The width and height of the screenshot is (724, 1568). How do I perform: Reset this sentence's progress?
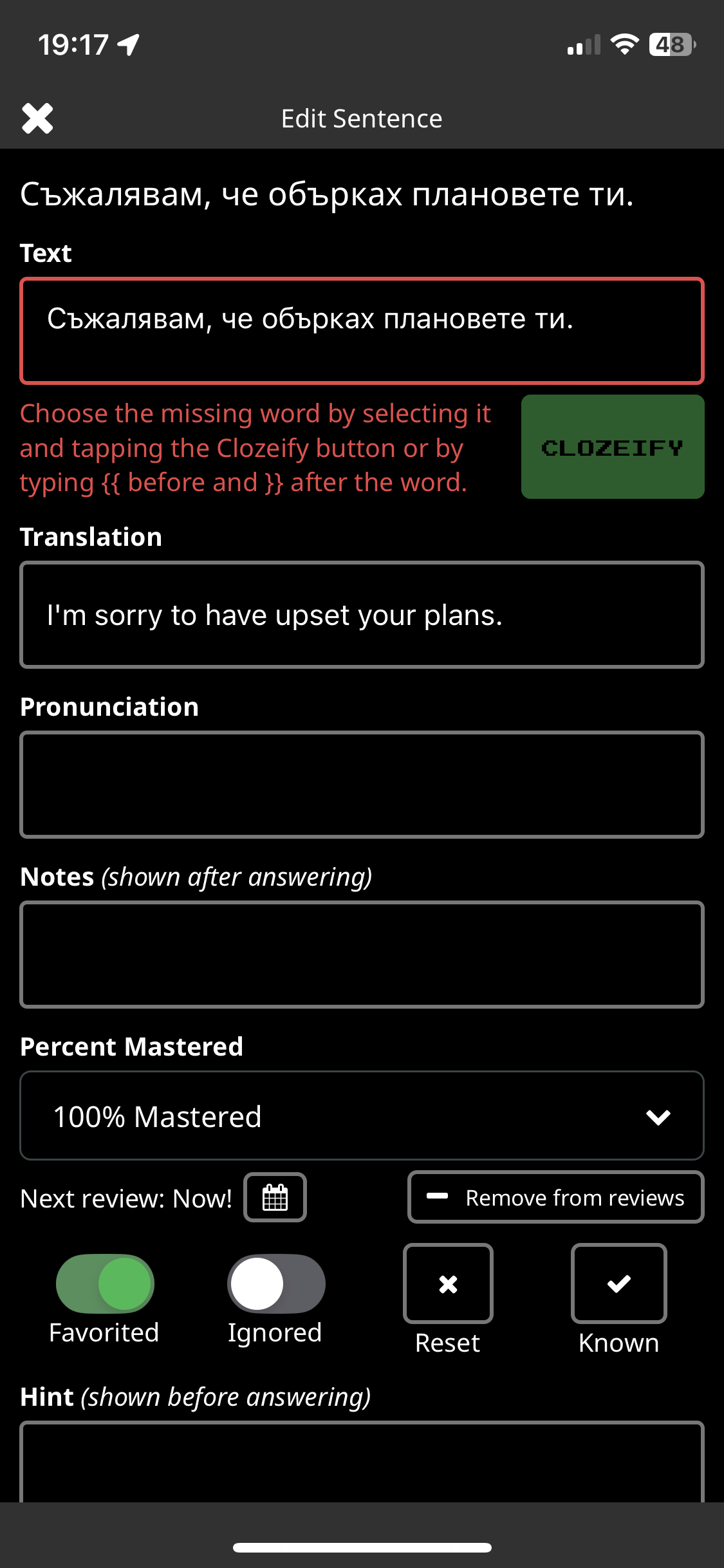click(x=448, y=1283)
